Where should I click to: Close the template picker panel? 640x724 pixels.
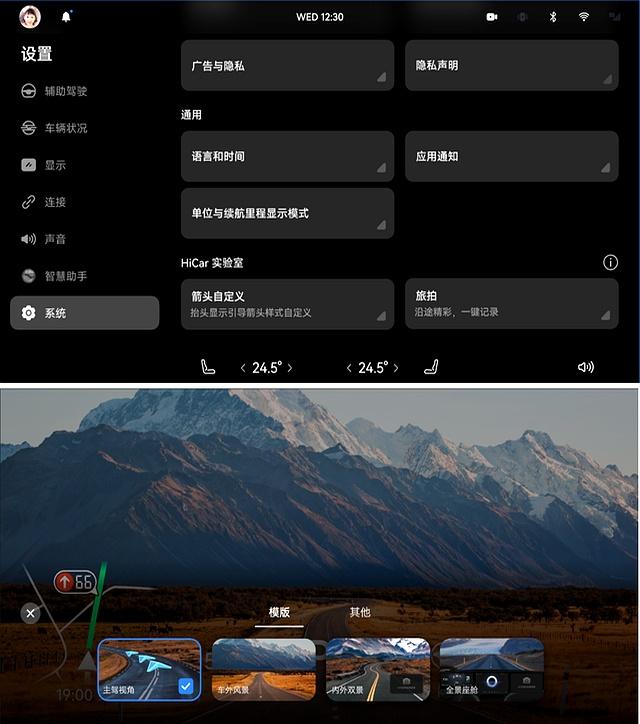point(31,613)
